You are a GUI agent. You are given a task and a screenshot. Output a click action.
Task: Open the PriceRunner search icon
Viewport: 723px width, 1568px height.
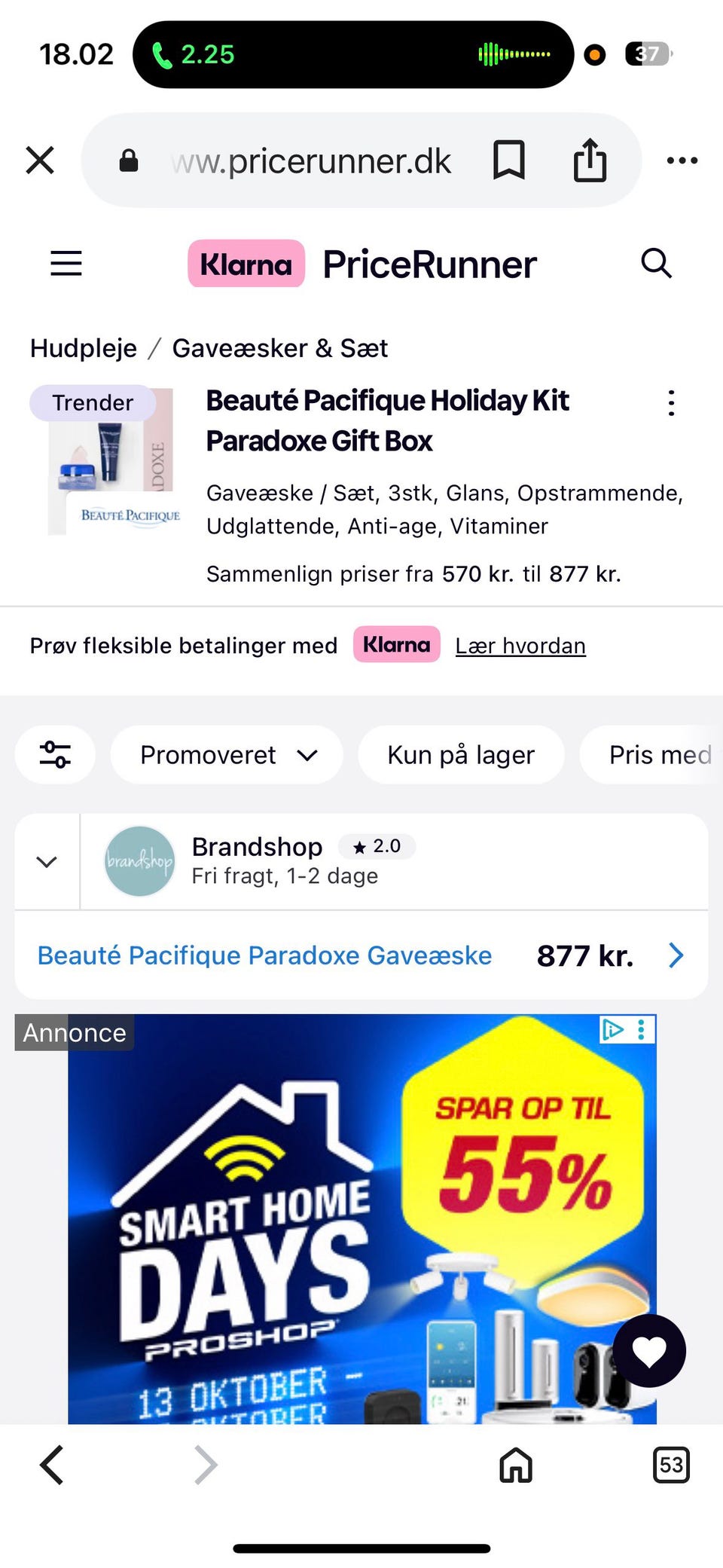[x=655, y=263]
